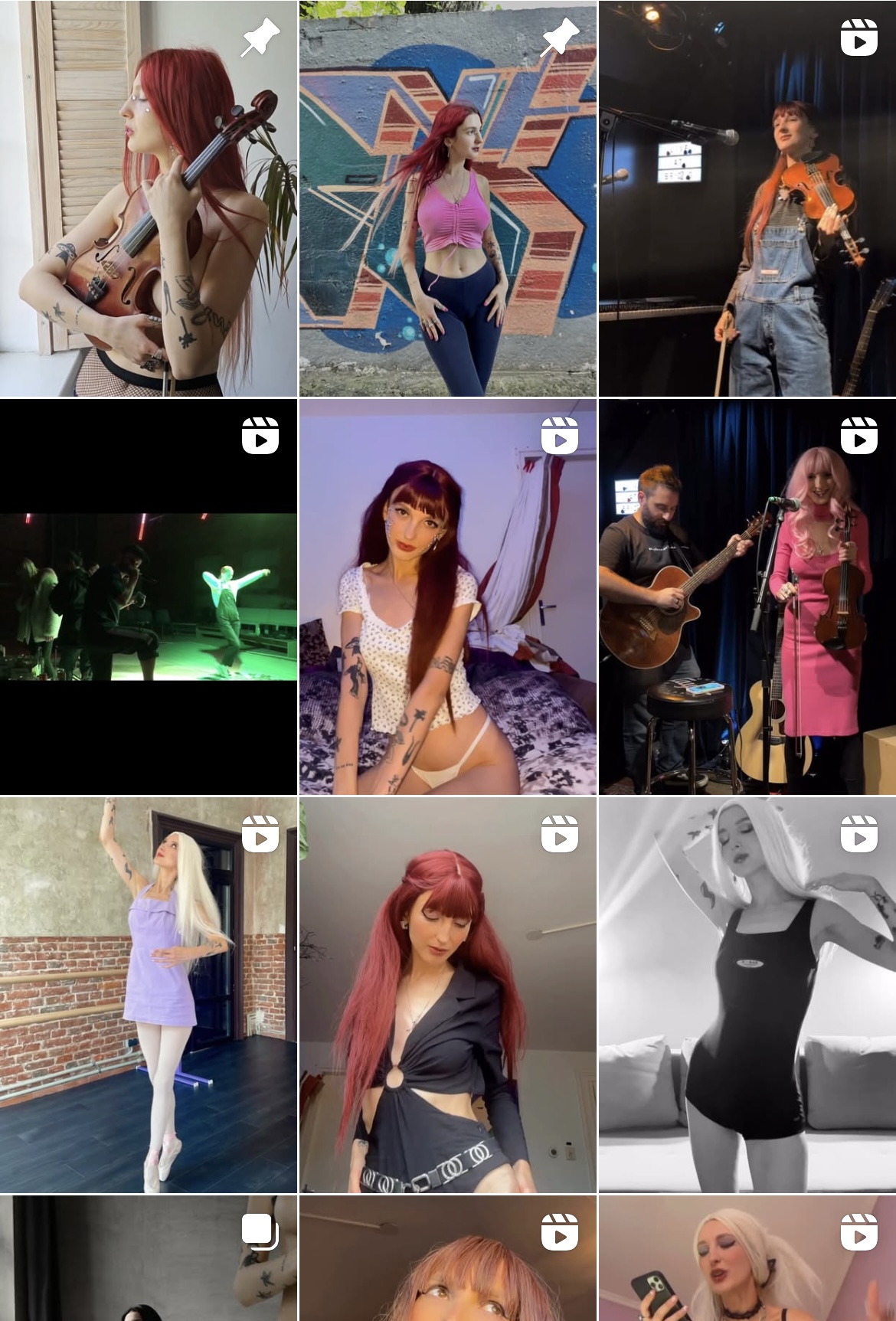Open the reel with white floral top on bed
Screen dimensions: 896x1321
[447, 597]
